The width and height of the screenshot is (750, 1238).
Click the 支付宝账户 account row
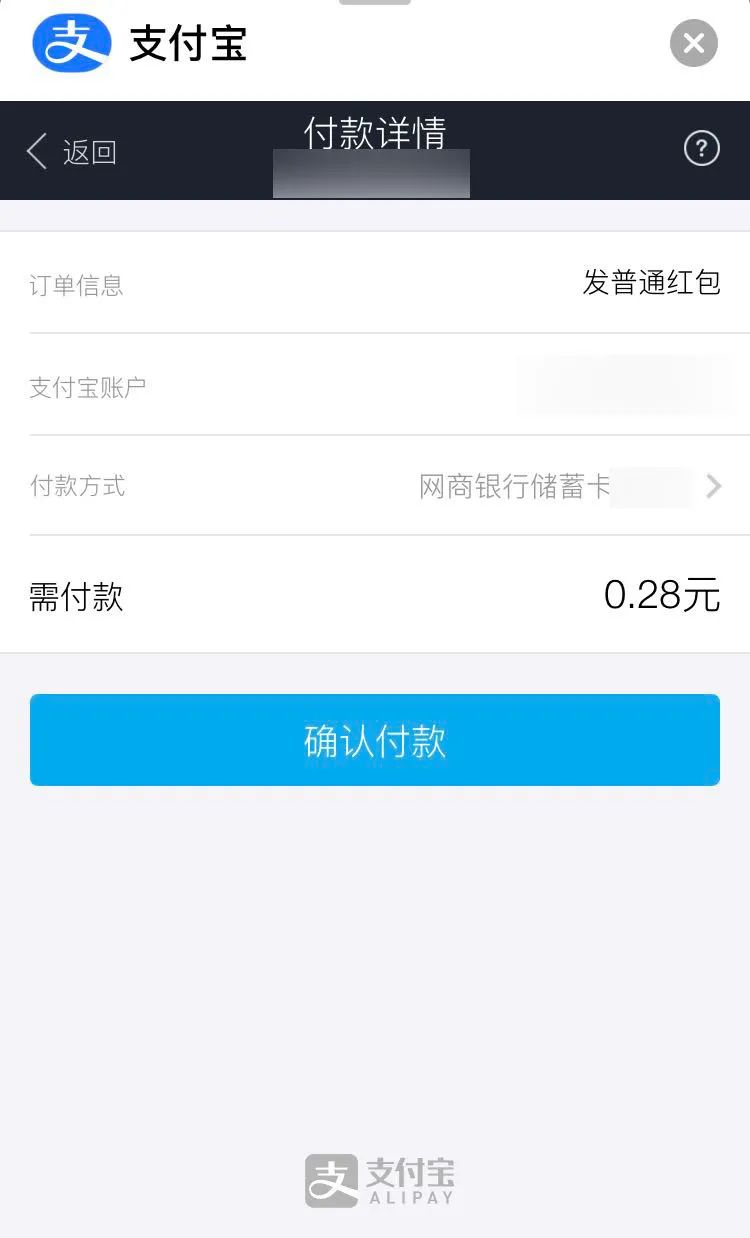pos(375,387)
